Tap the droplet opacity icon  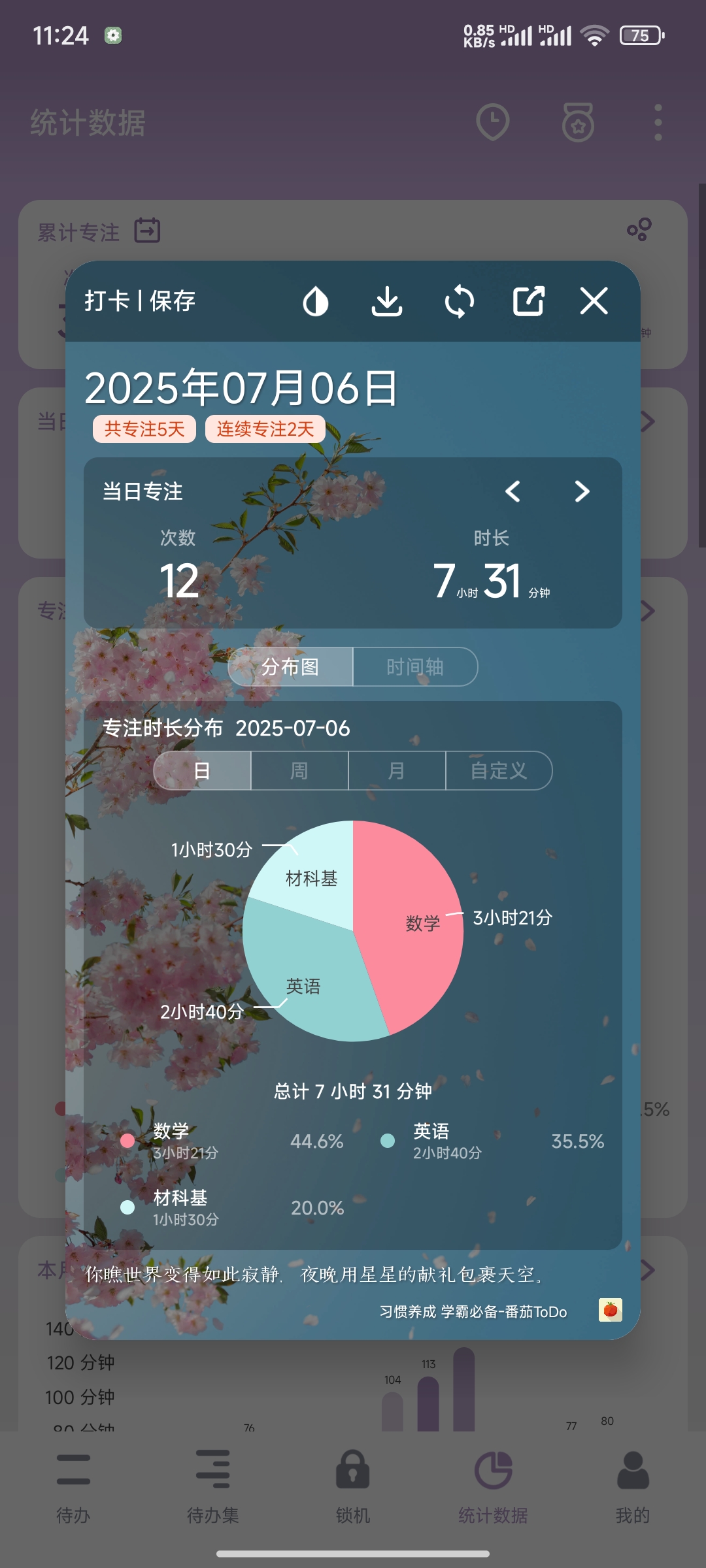click(316, 302)
